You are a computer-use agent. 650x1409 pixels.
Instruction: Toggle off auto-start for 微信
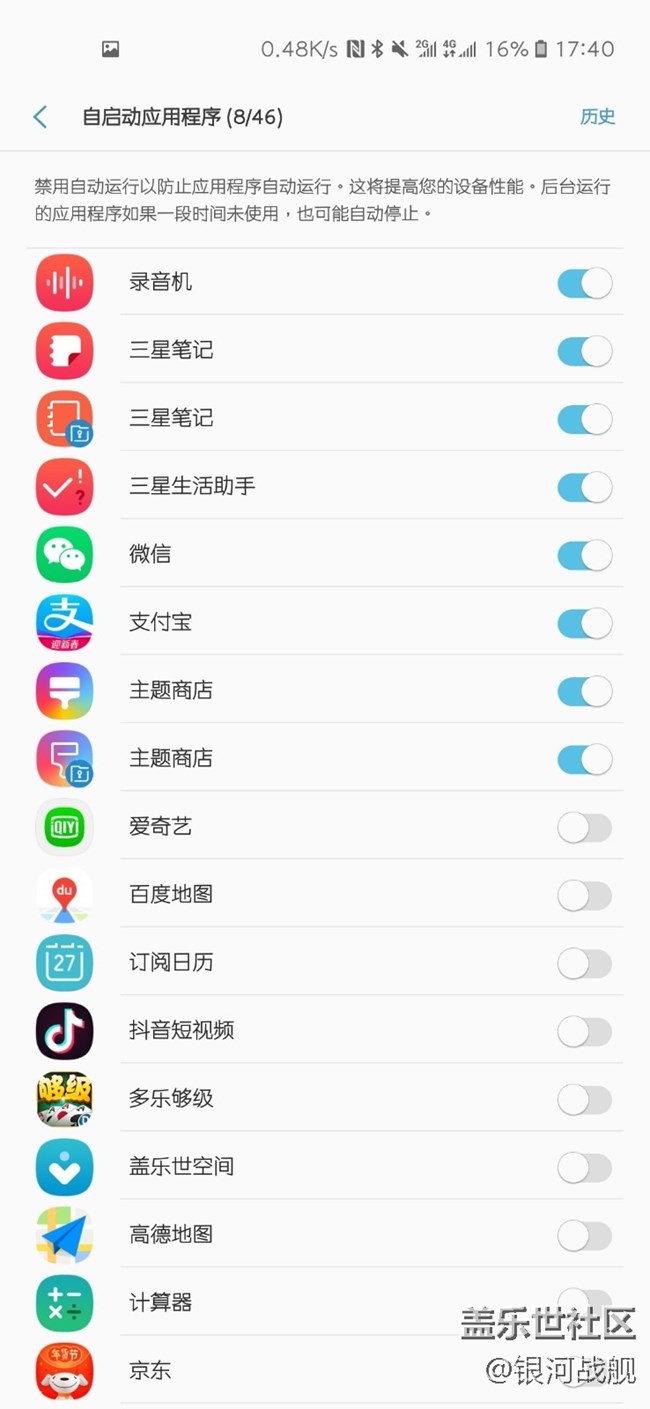[x=584, y=555]
